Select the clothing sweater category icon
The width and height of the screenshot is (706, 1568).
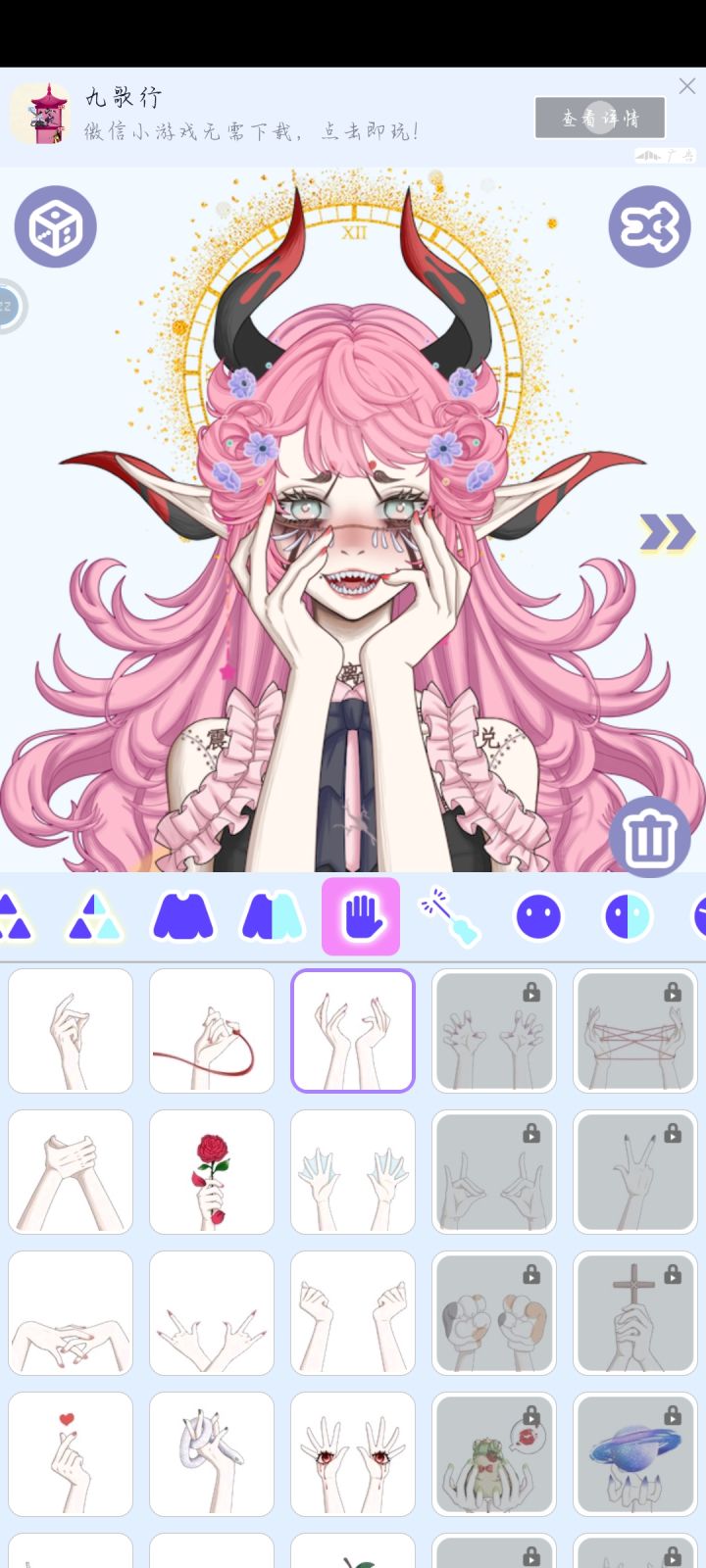point(182,917)
